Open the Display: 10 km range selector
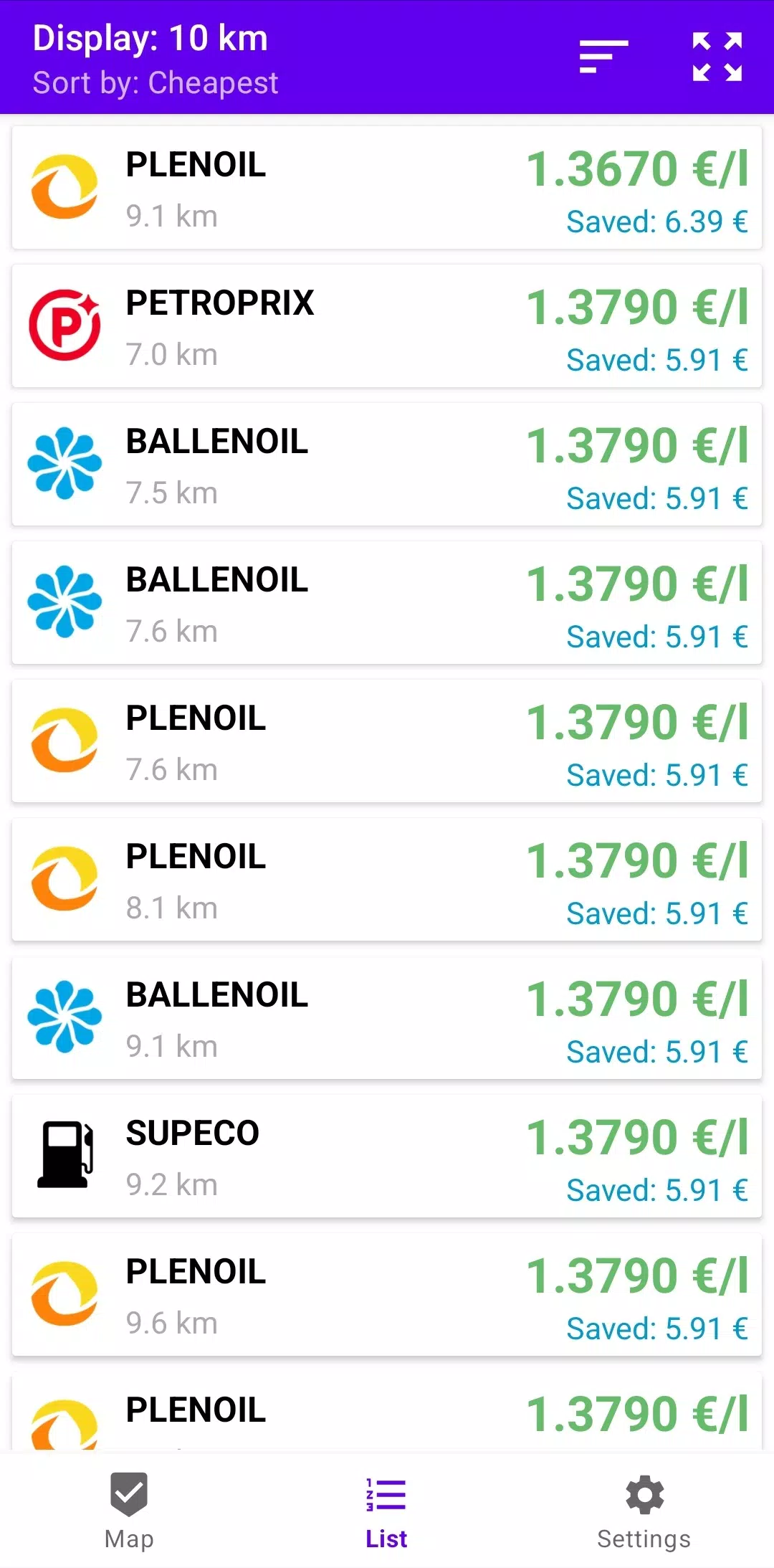Screen dimensions: 774x1568 (150, 39)
